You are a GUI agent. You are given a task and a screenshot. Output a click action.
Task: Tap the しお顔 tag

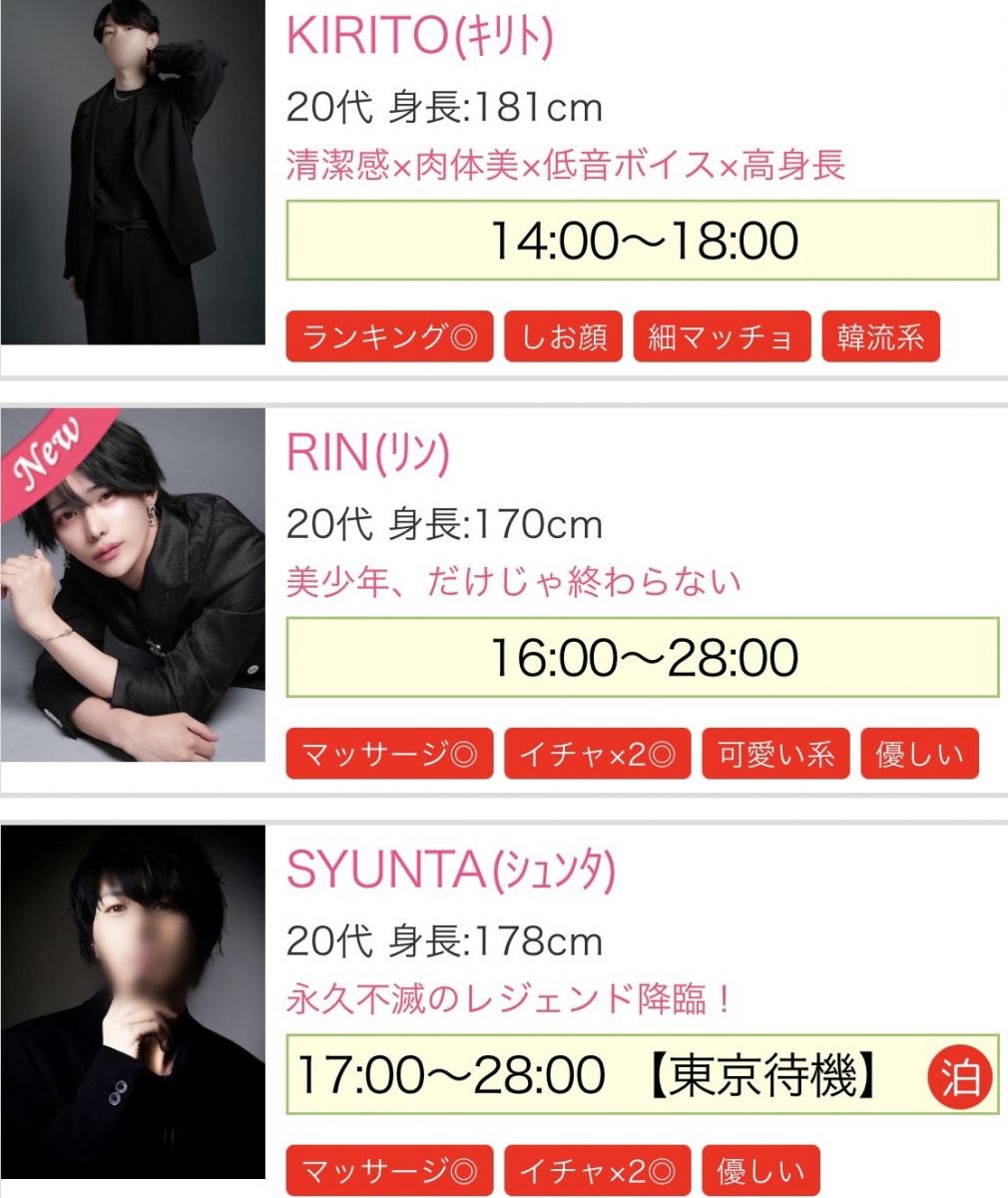click(x=564, y=337)
